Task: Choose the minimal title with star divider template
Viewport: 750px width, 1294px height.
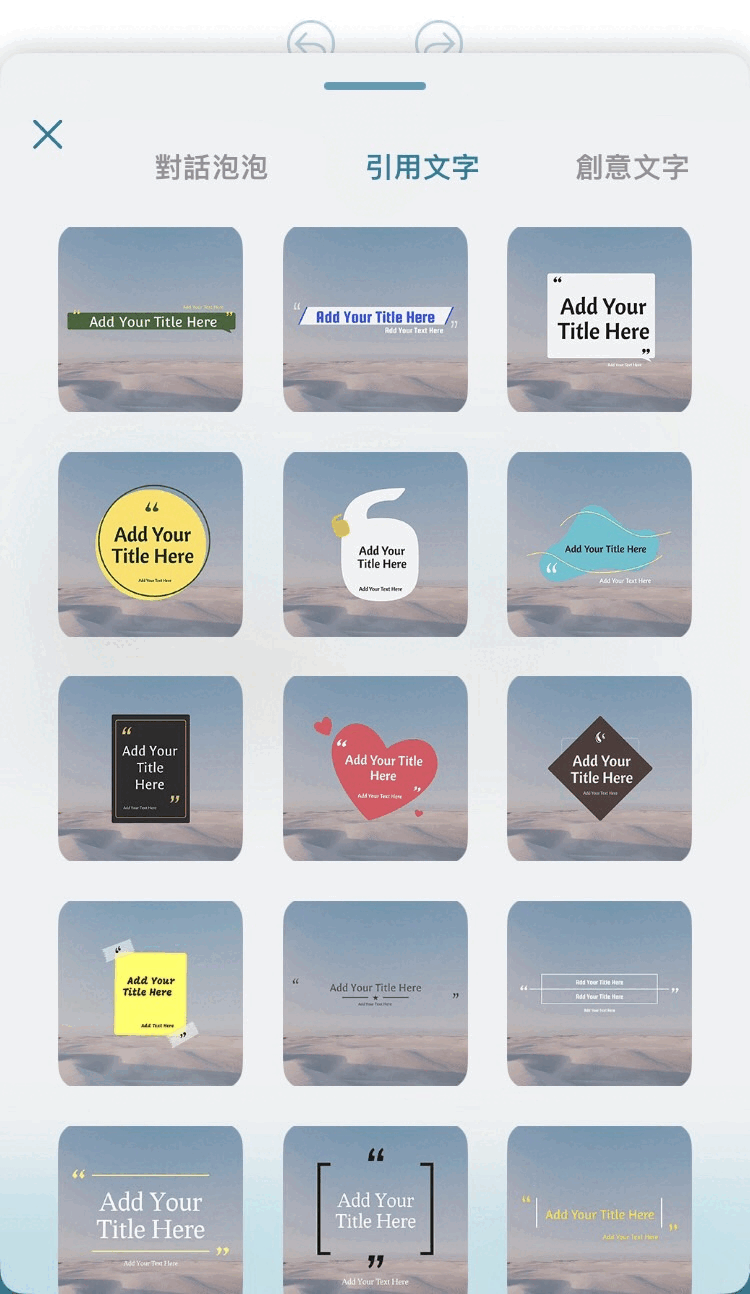Action: click(x=375, y=993)
